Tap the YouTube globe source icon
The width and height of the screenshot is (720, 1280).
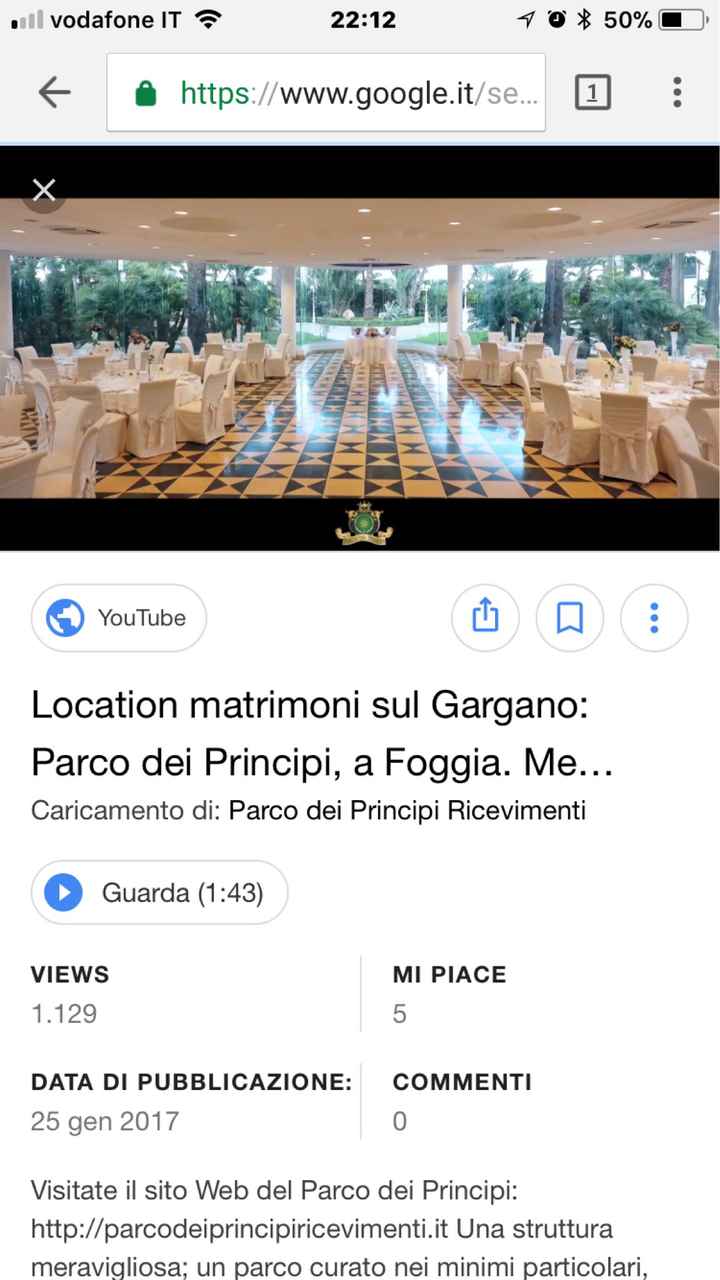(x=64, y=618)
